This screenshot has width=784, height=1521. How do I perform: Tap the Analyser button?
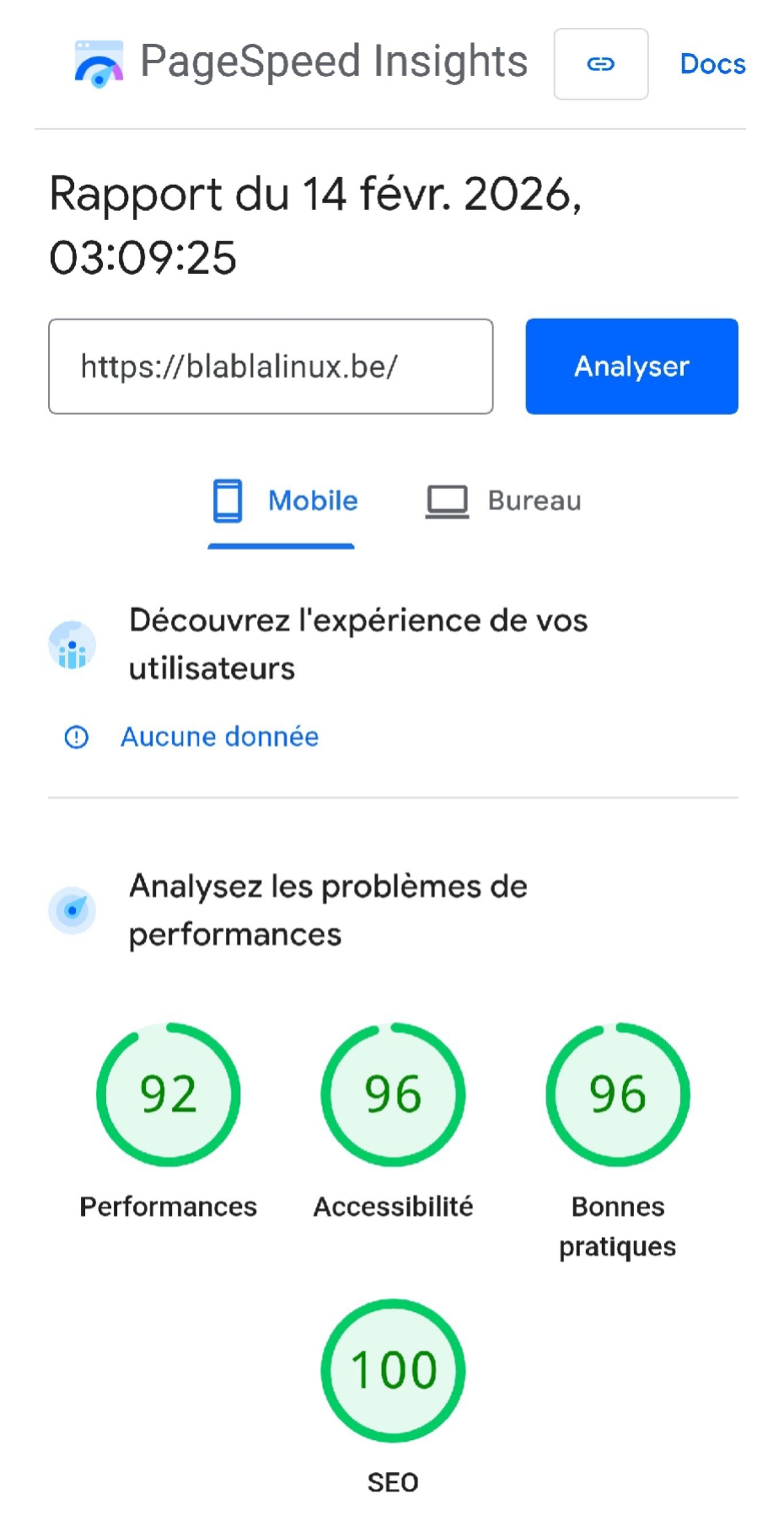click(x=631, y=366)
